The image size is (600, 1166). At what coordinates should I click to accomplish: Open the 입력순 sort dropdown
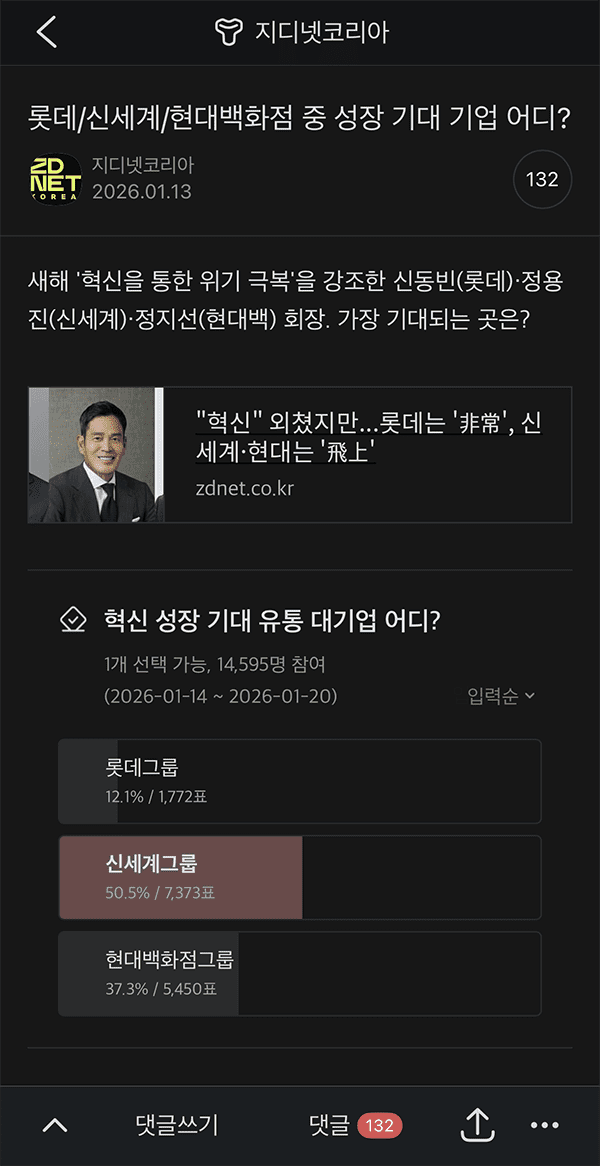point(501,696)
